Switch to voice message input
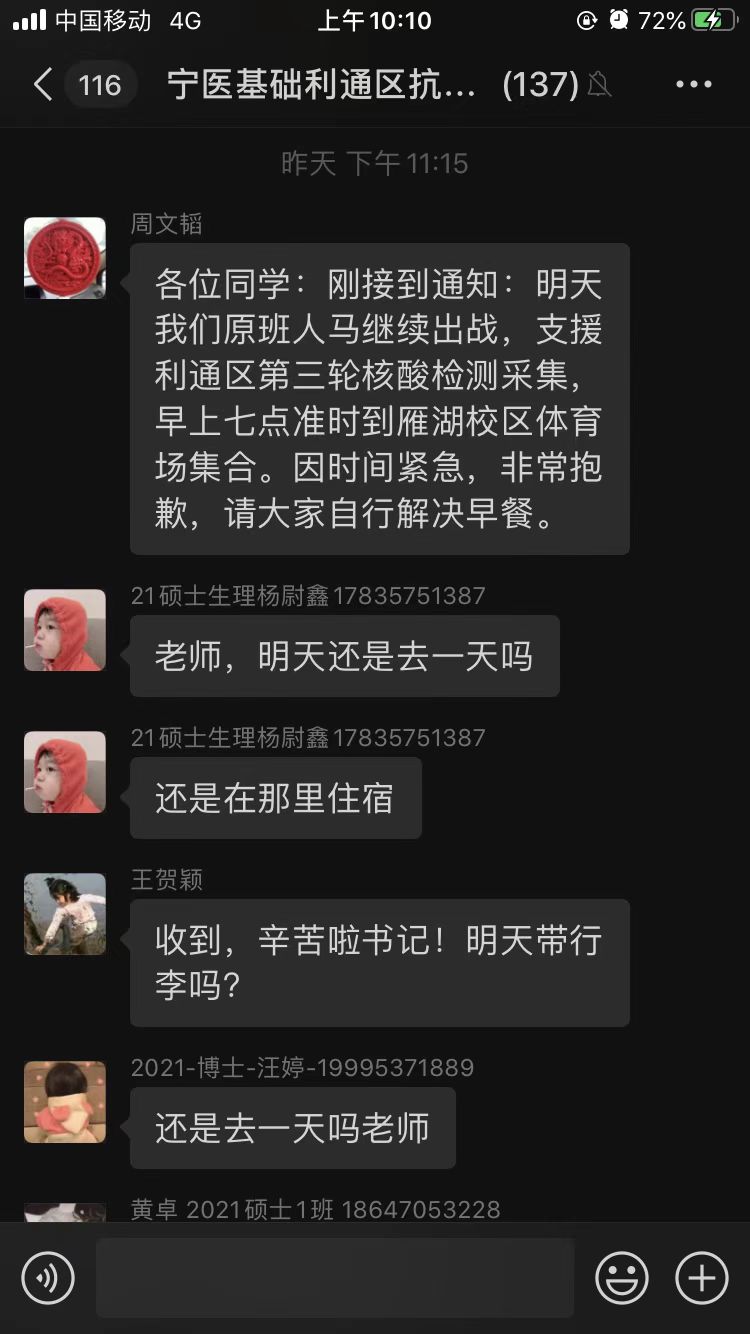 coord(48,1277)
